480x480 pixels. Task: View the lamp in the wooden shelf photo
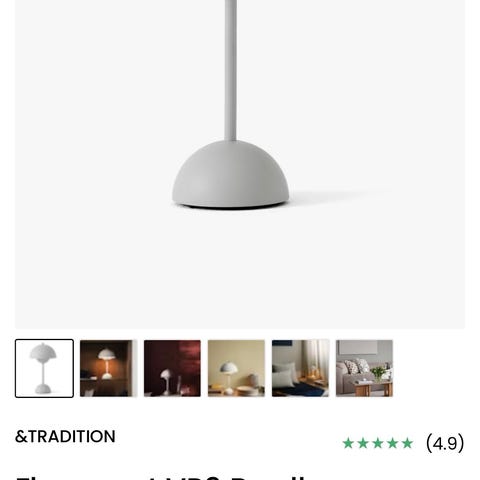(109, 368)
